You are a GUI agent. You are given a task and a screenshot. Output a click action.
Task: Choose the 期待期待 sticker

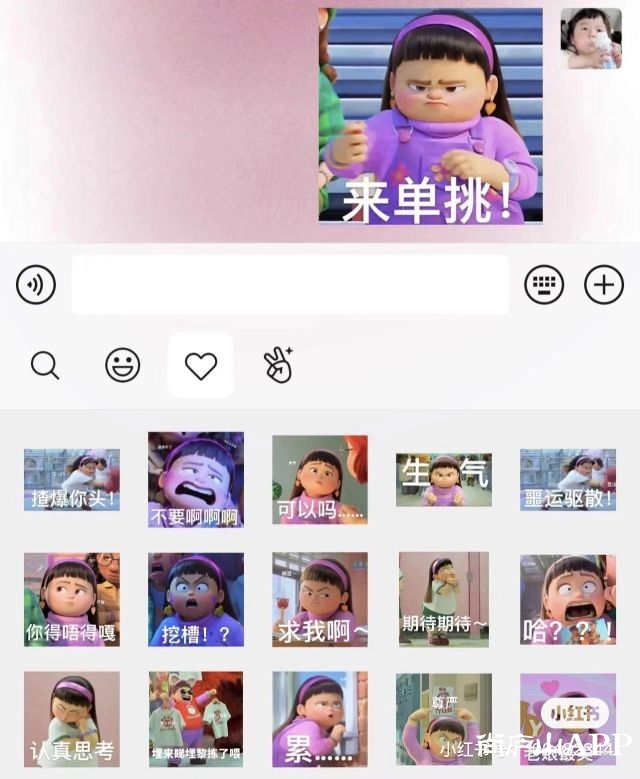(x=443, y=599)
